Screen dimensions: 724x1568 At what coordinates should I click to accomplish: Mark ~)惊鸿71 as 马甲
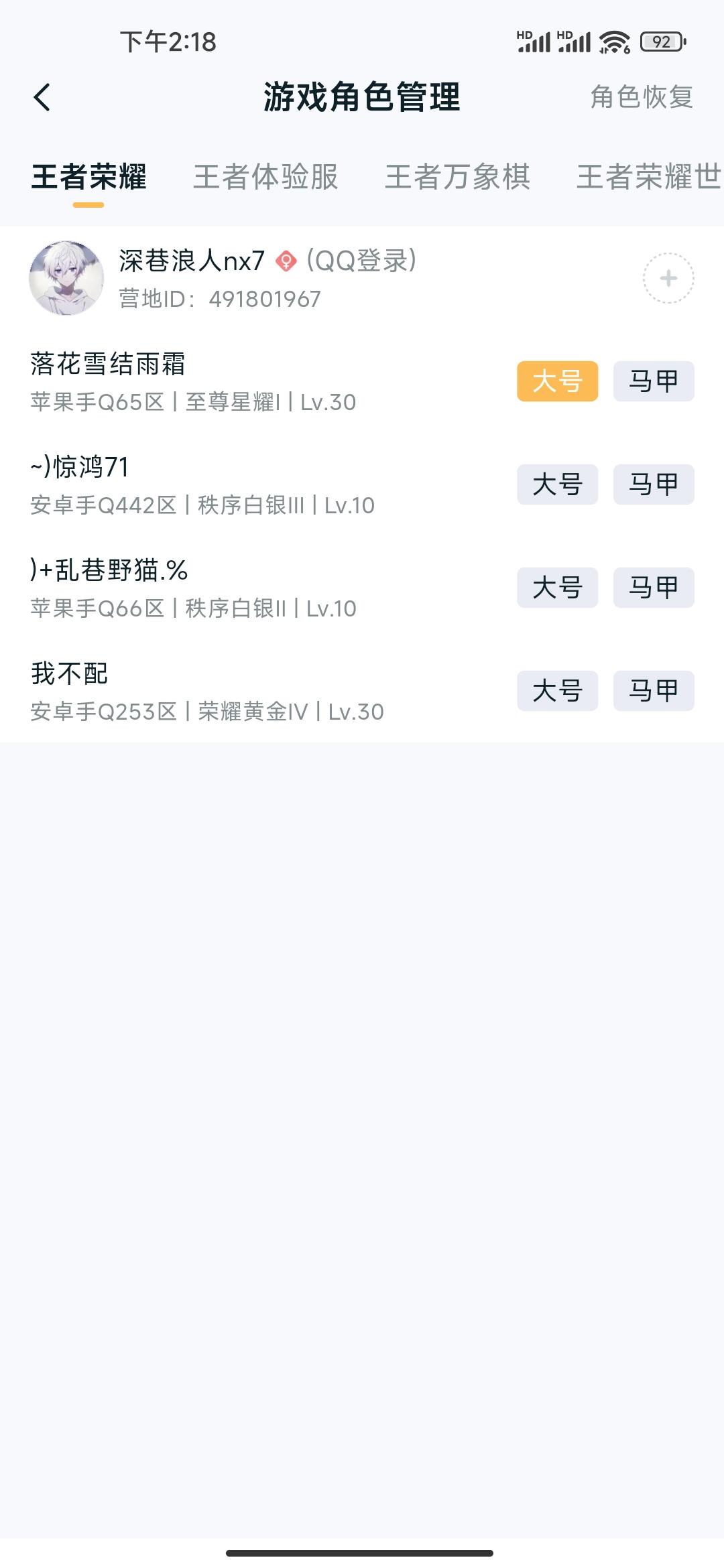(652, 484)
